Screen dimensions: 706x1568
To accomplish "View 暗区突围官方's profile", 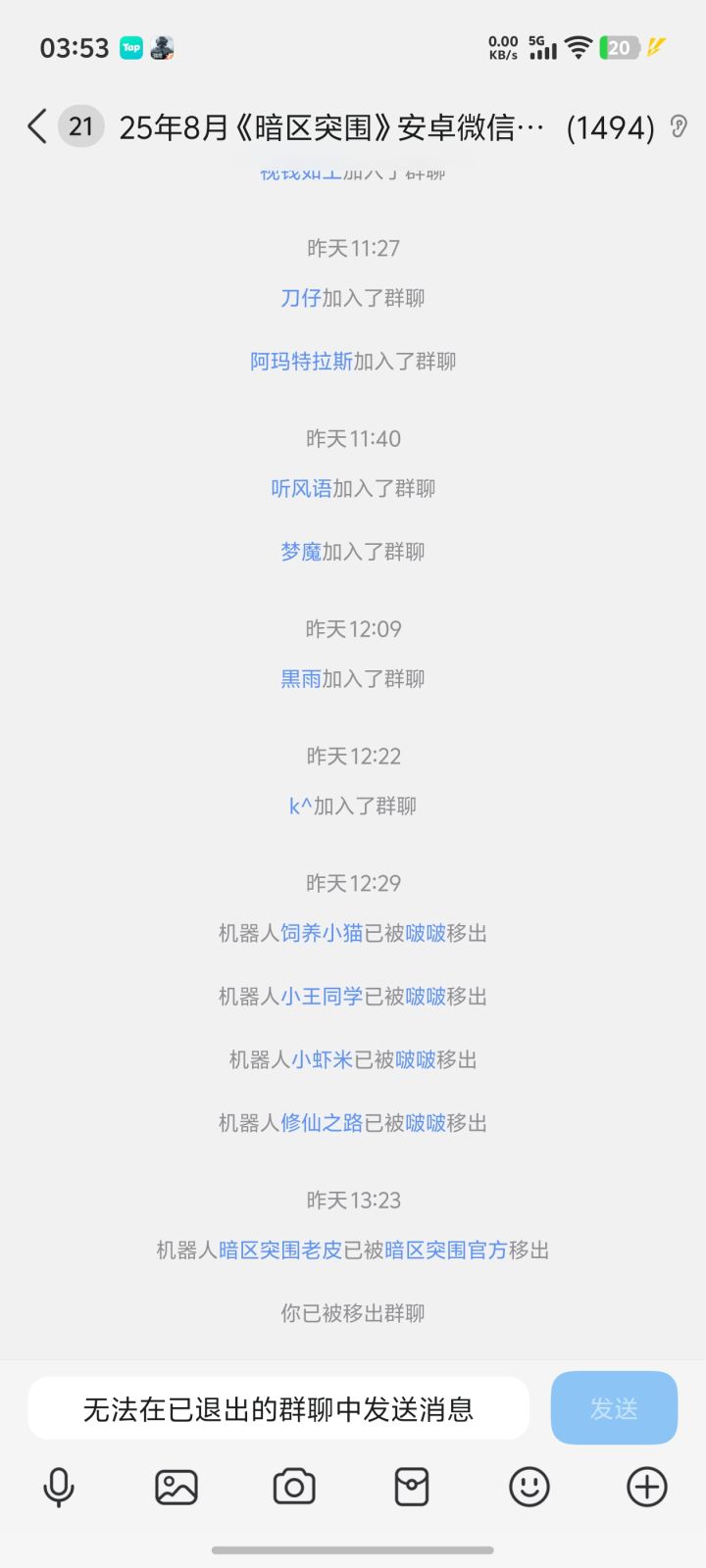I will (446, 1250).
